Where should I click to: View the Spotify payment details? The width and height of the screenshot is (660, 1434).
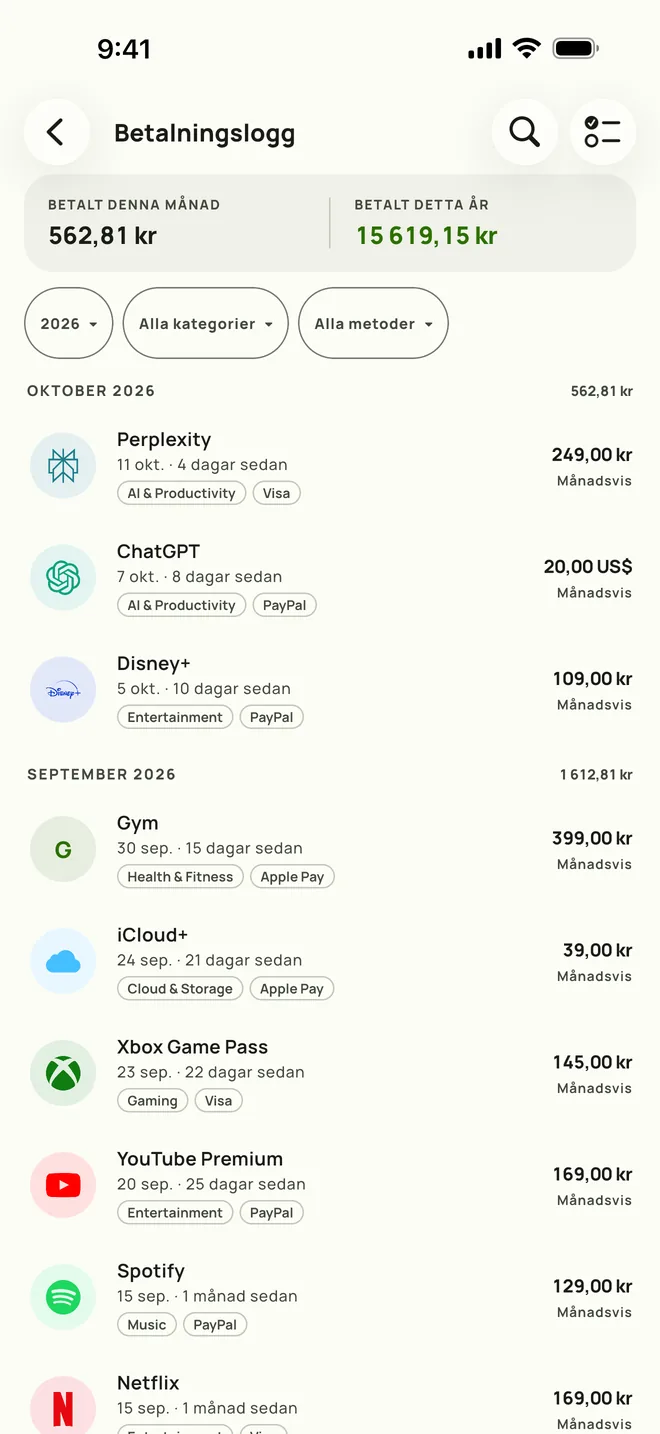coord(330,1298)
